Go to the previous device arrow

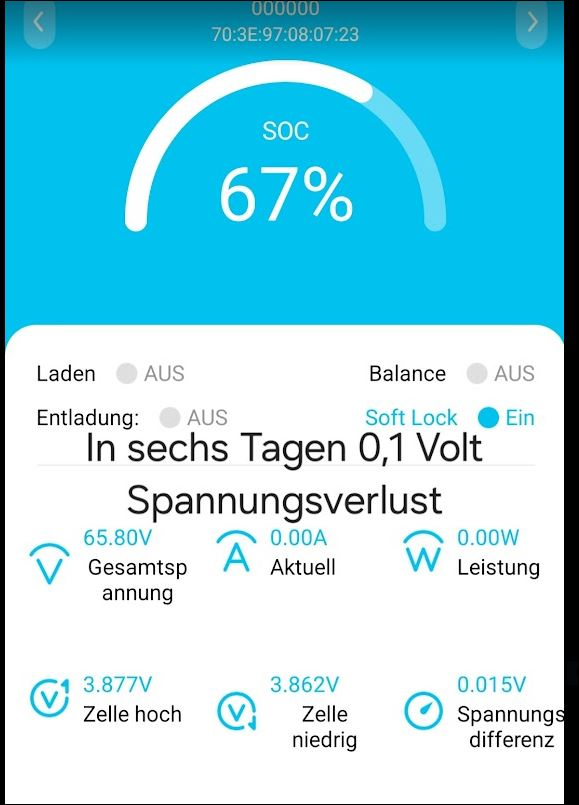(x=40, y=24)
